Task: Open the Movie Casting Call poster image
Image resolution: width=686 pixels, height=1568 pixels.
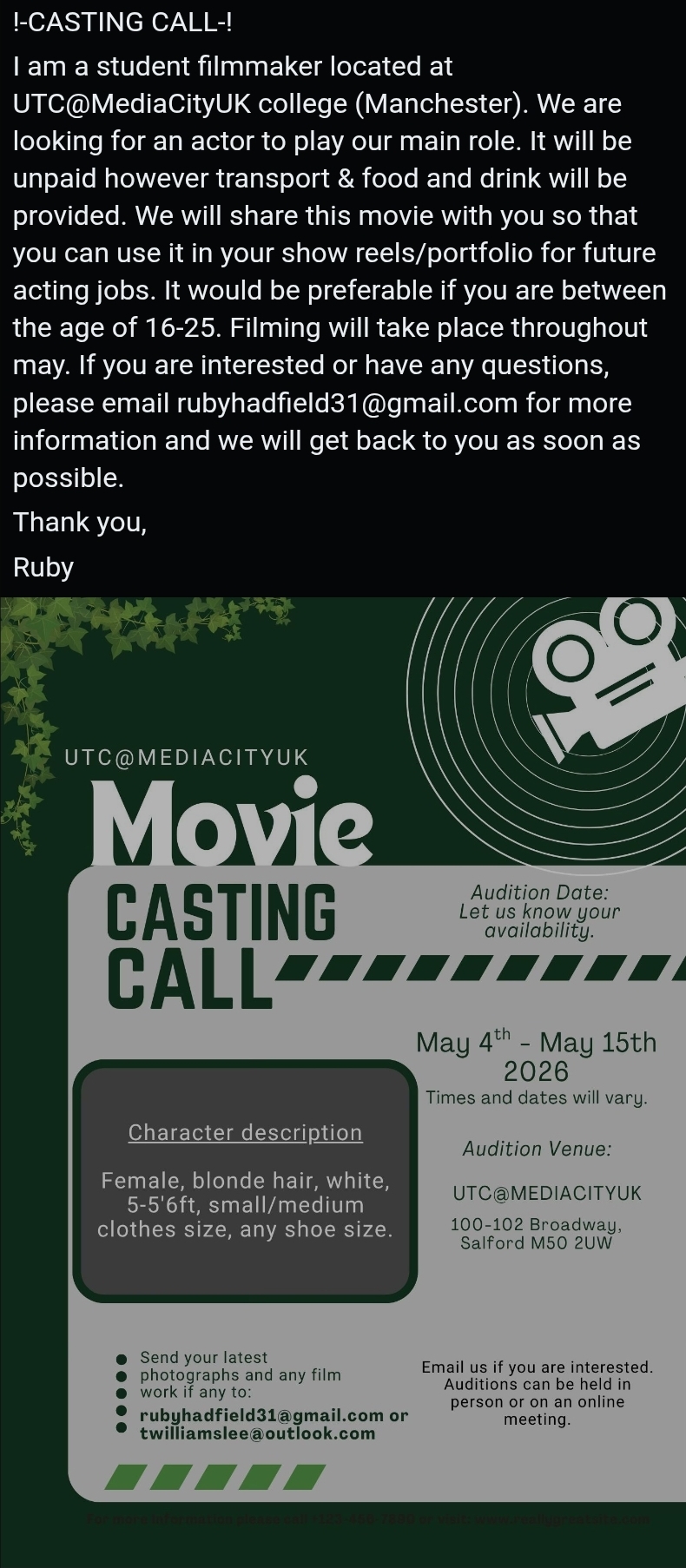Action: tap(343, 1081)
